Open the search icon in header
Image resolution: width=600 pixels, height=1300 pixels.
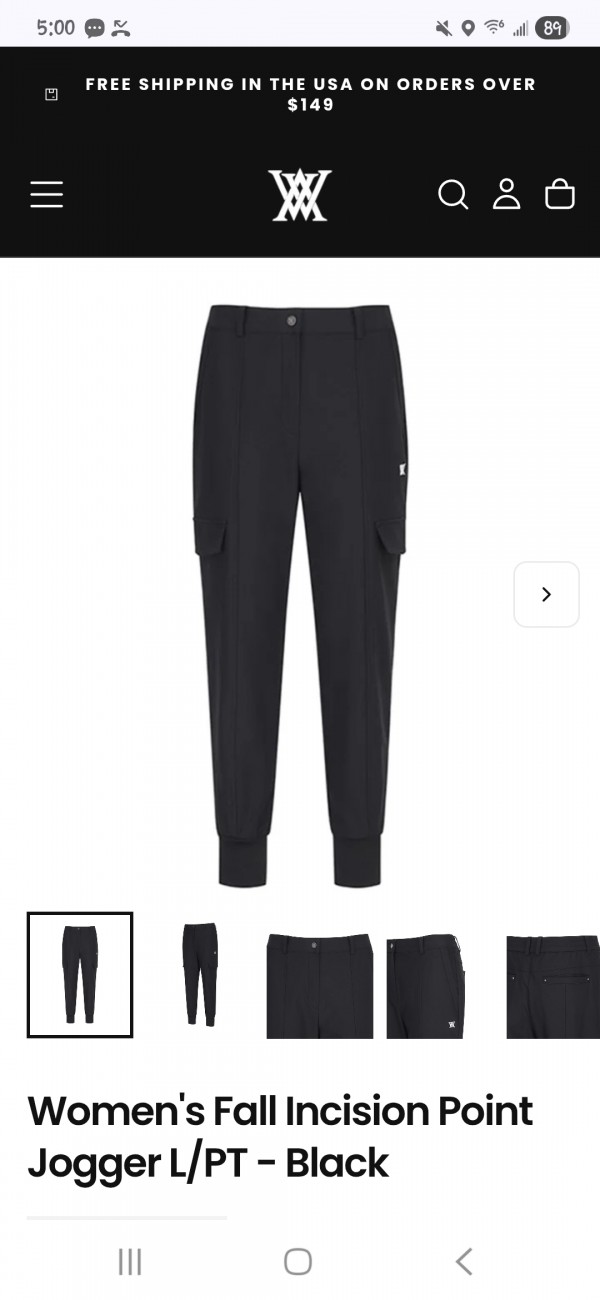[x=453, y=194]
